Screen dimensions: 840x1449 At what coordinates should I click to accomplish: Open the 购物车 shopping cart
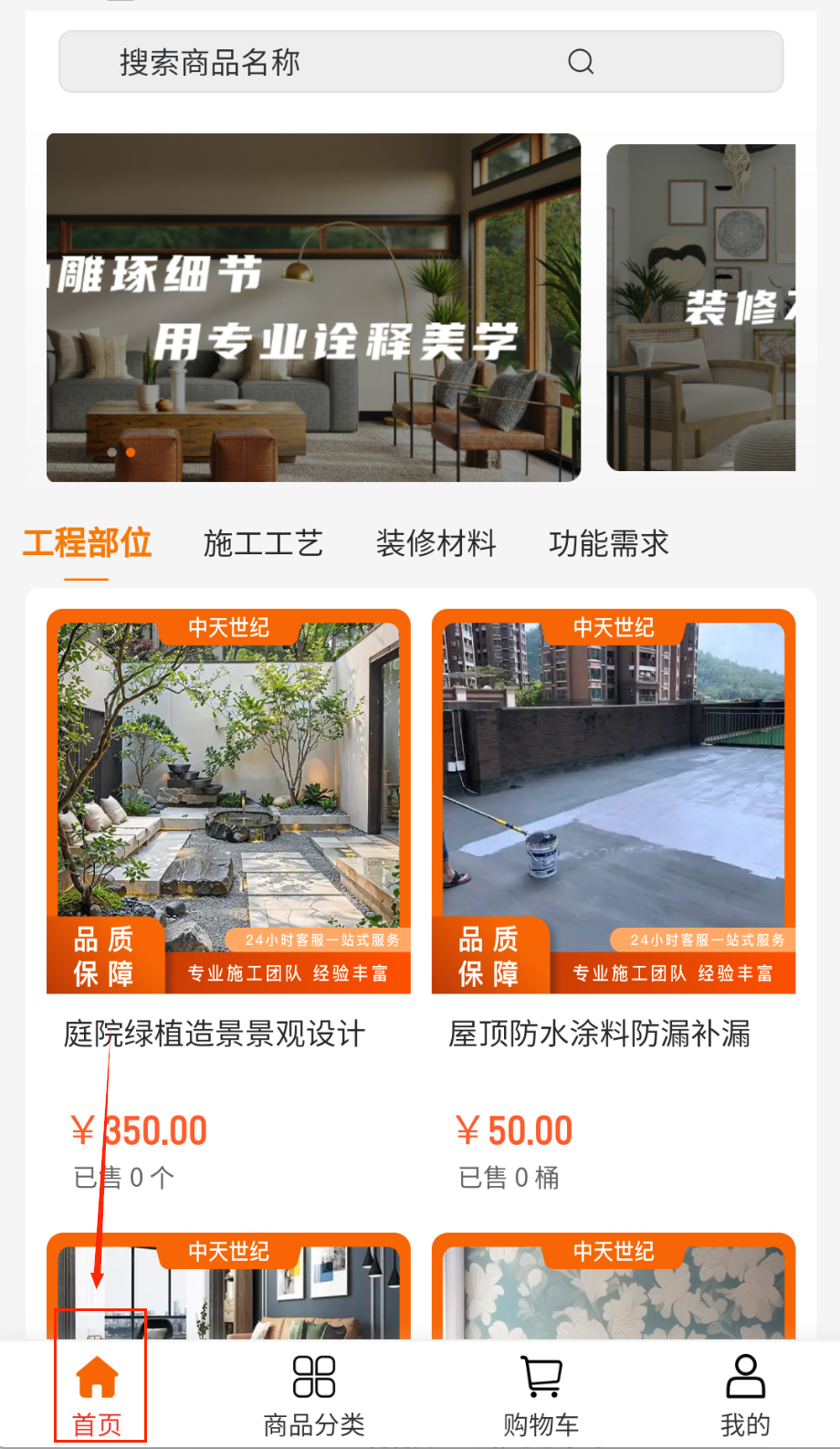[x=541, y=1394]
